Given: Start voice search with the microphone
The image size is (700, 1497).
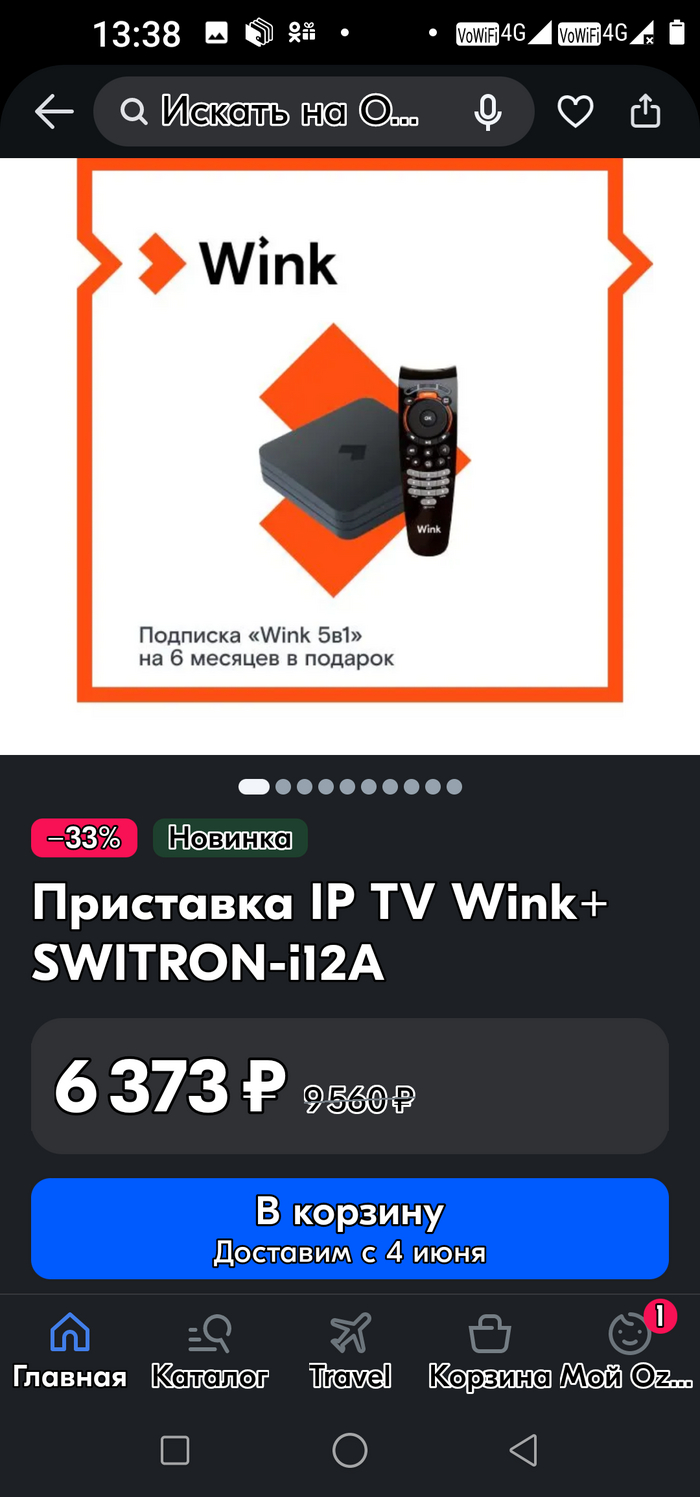Looking at the screenshot, I should (488, 112).
